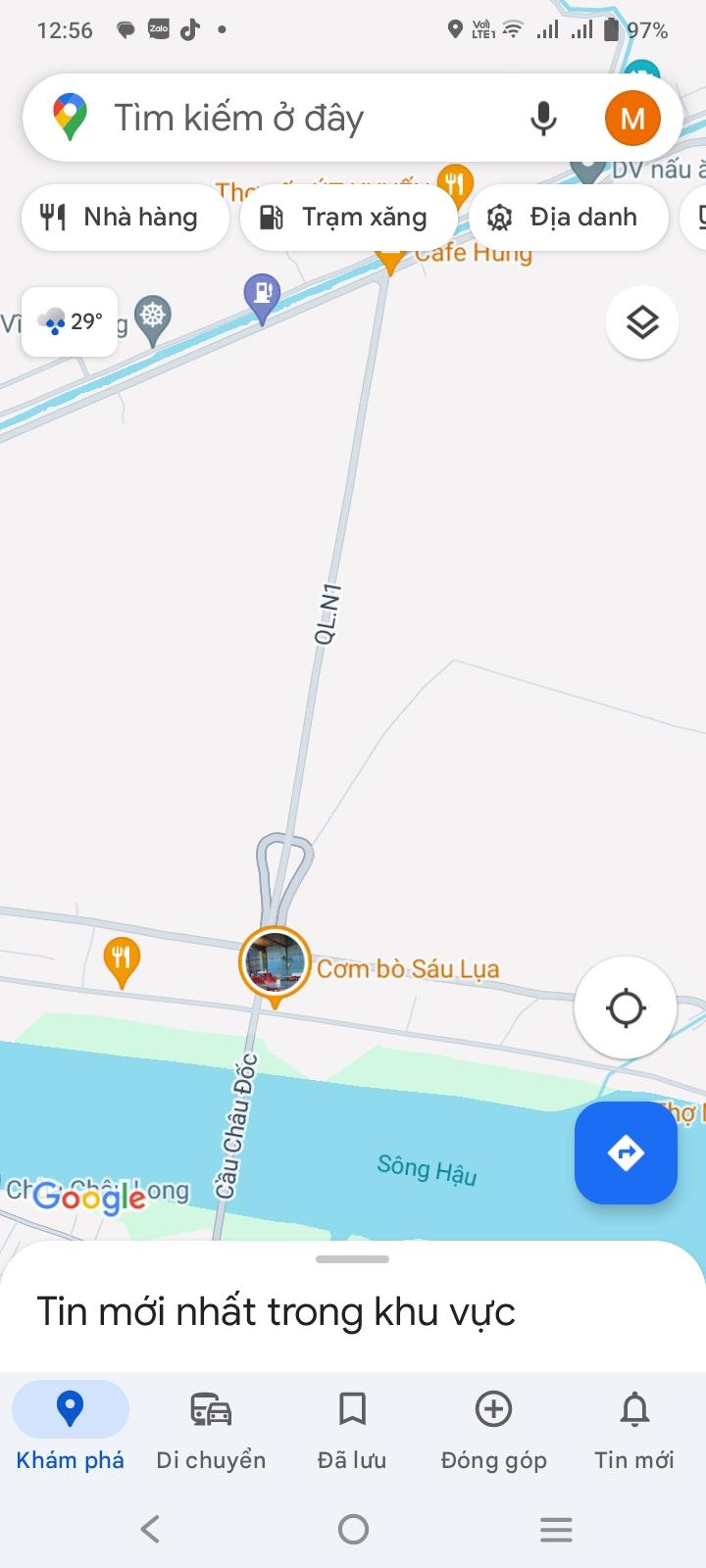
Task: Tap the gas station pin on the map
Action: [x=262, y=294]
